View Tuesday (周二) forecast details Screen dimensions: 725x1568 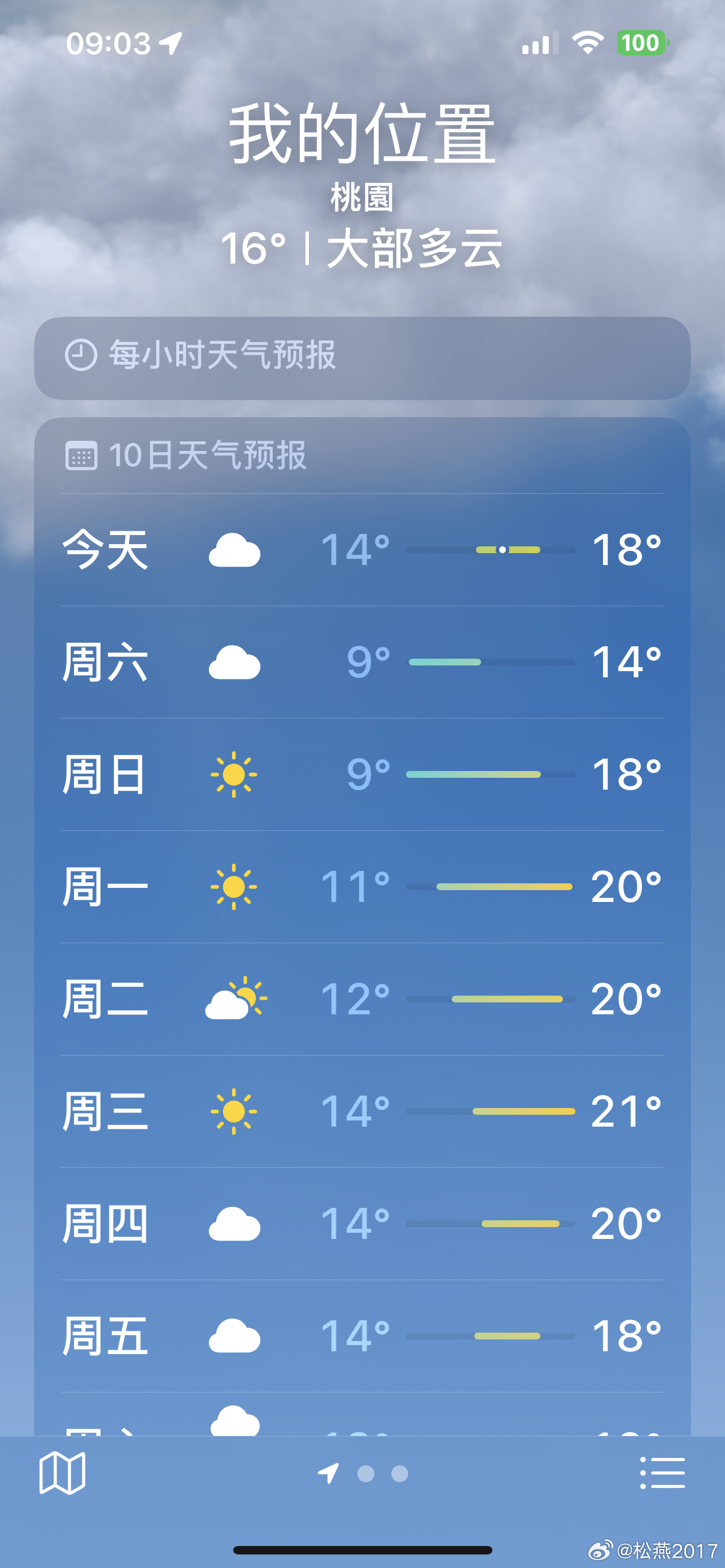click(x=362, y=999)
